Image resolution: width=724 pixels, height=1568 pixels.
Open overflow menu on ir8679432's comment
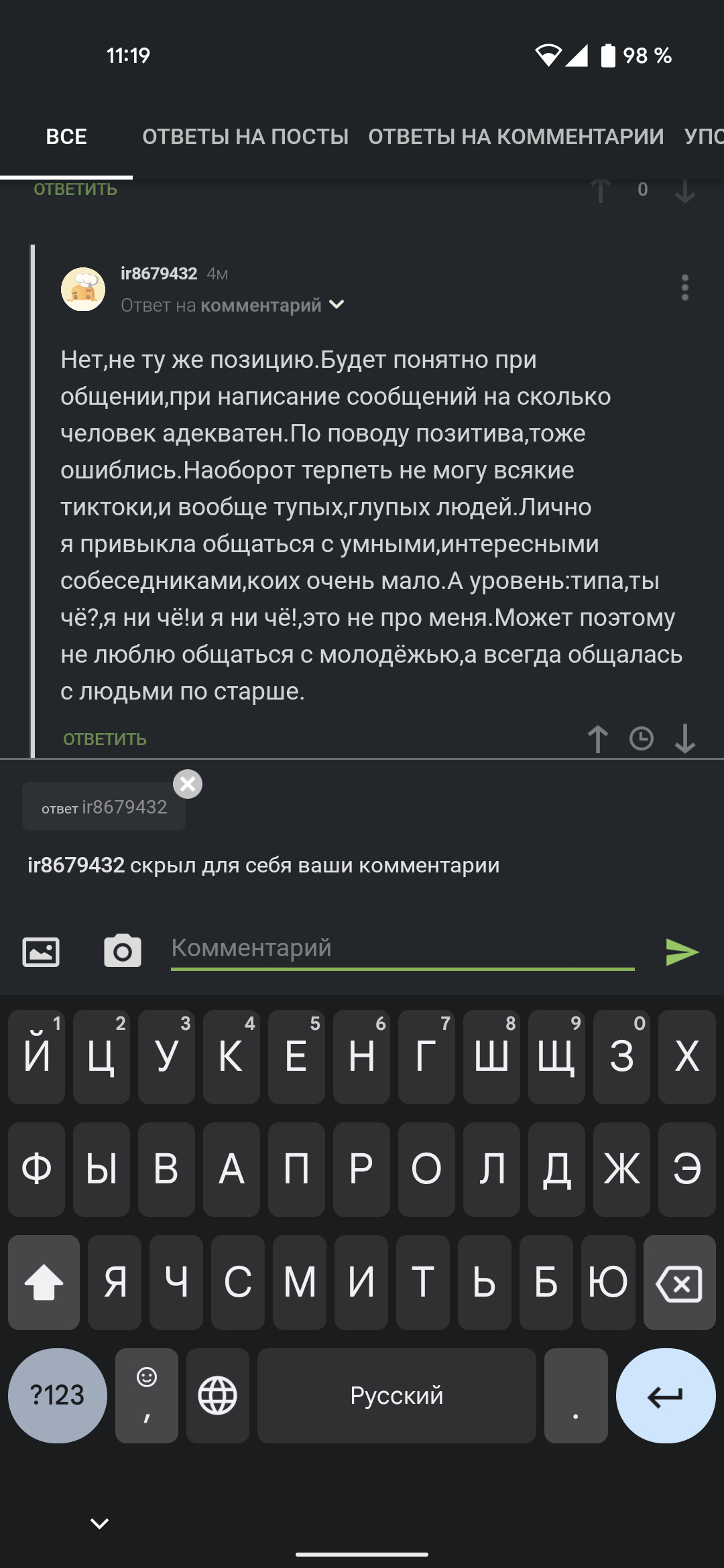[x=684, y=287]
